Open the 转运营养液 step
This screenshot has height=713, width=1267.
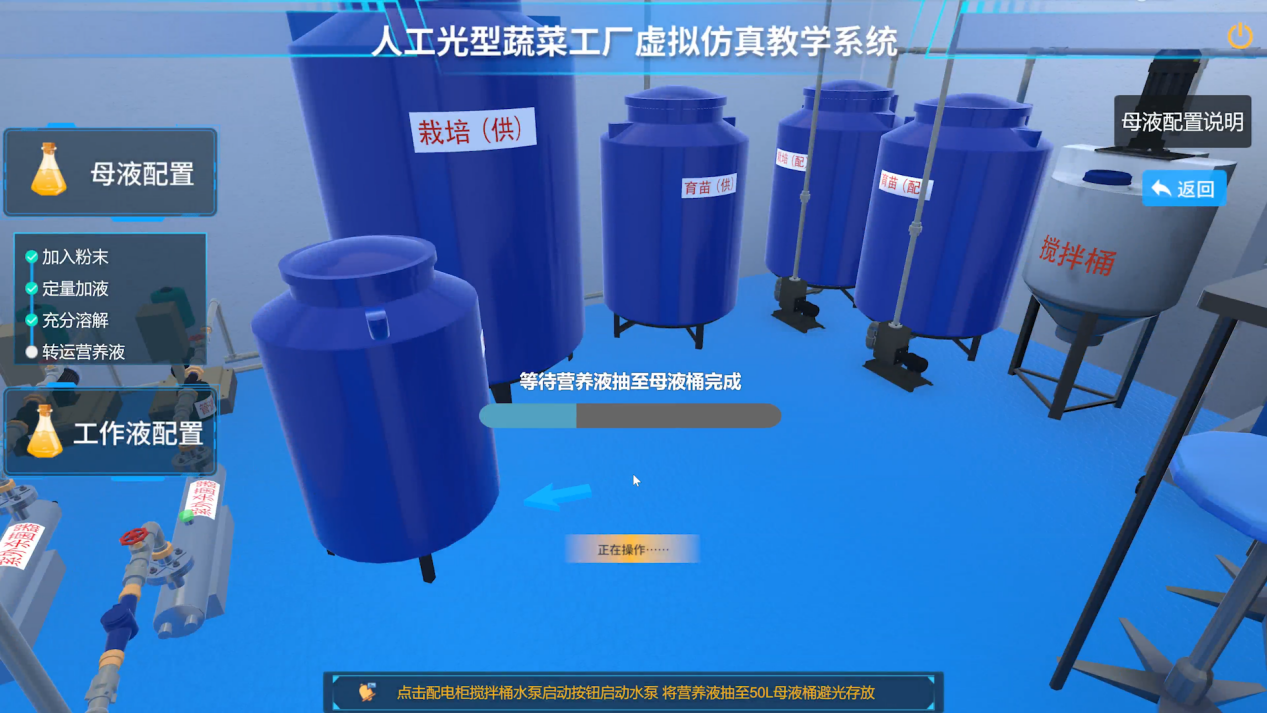[83, 352]
